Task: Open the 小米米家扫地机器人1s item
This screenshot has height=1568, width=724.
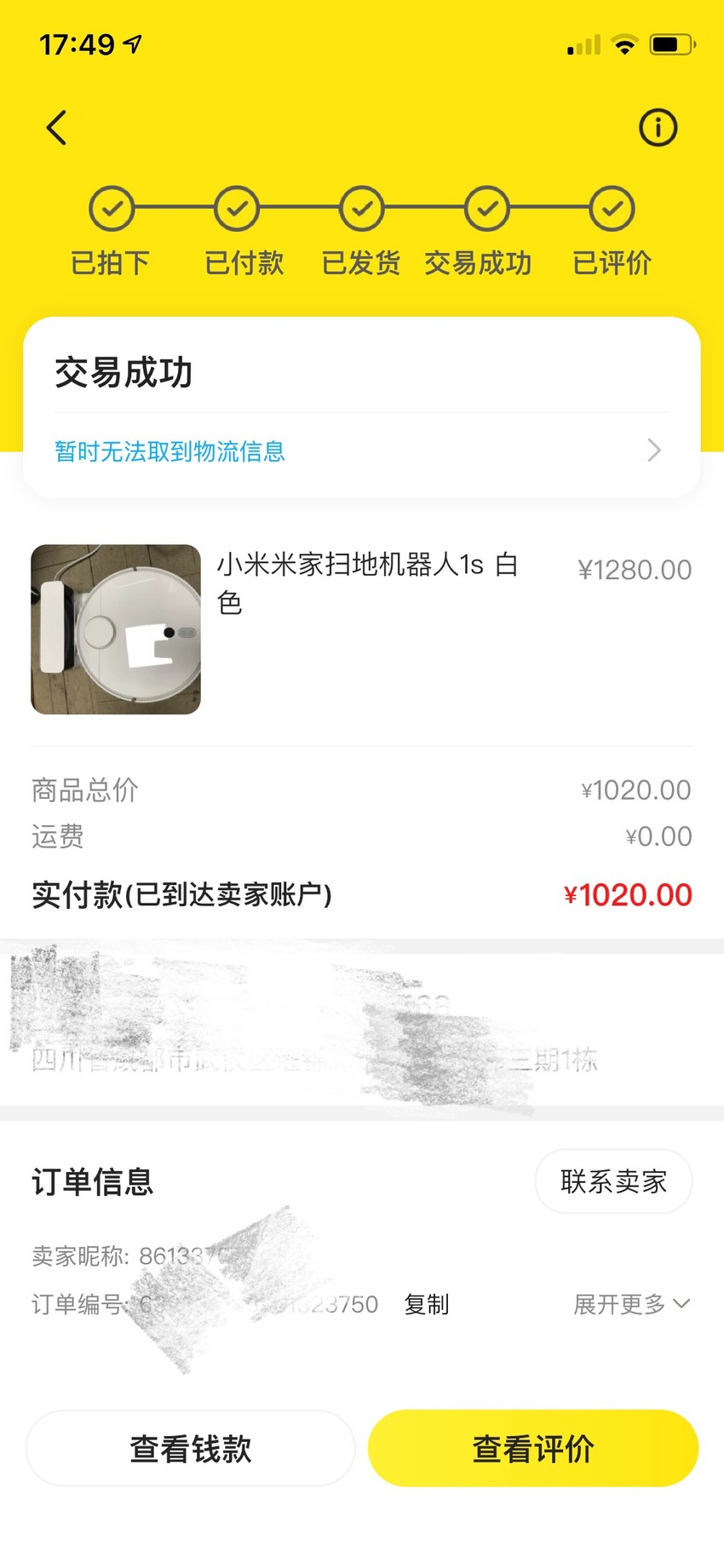Action: pos(361,629)
